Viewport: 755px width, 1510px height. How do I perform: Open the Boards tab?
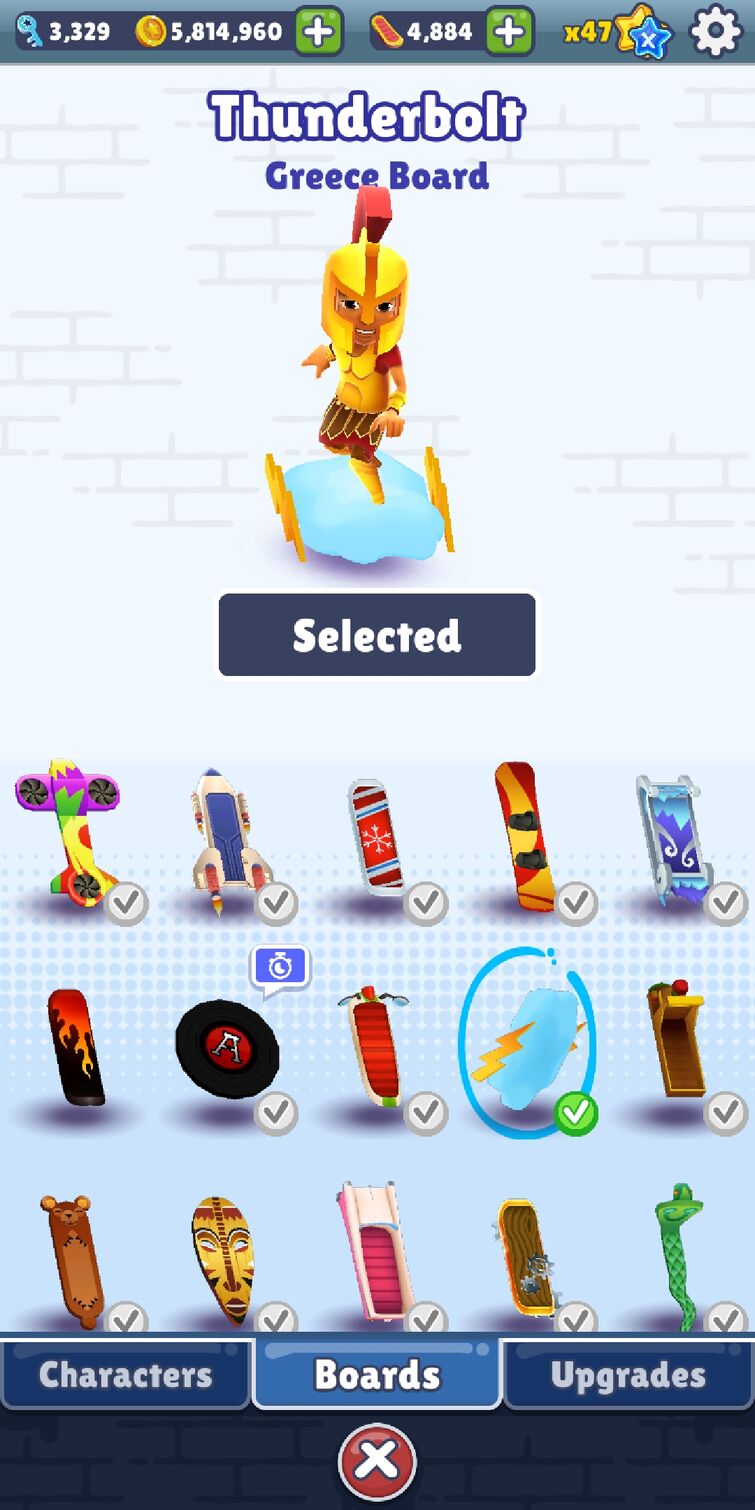click(x=377, y=1375)
